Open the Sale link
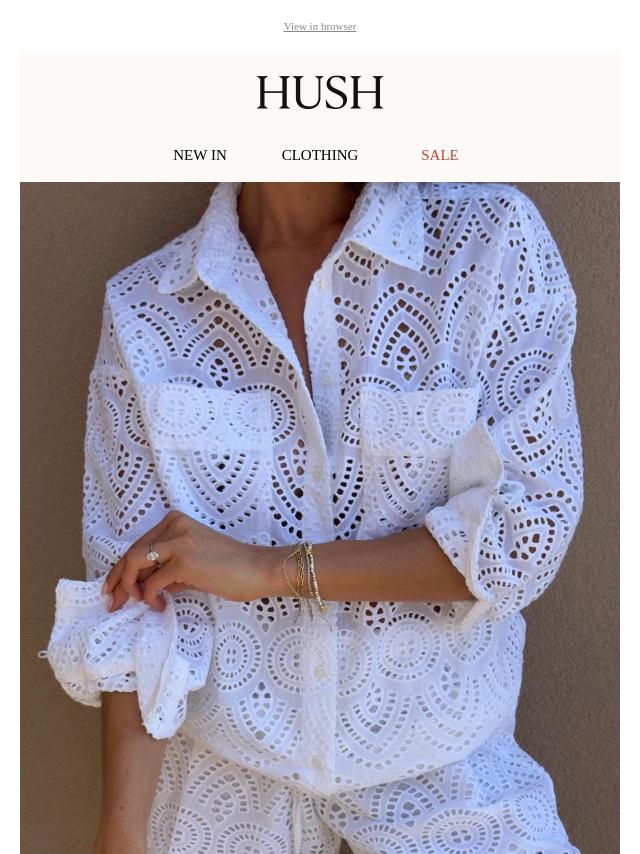This screenshot has height=854, width=640. click(439, 155)
